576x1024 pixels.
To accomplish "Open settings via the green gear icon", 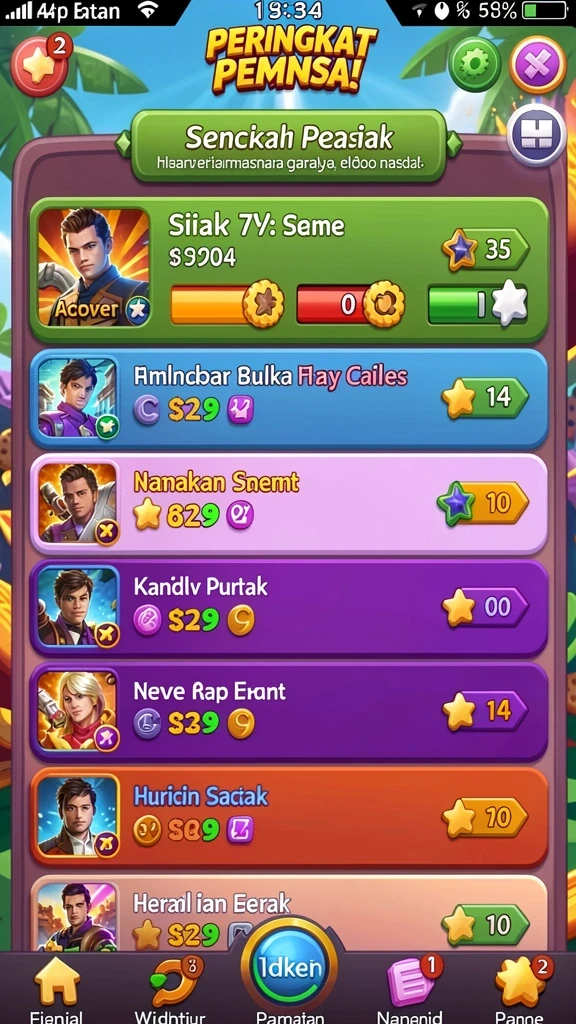I will pyautogui.click(x=475, y=64).
